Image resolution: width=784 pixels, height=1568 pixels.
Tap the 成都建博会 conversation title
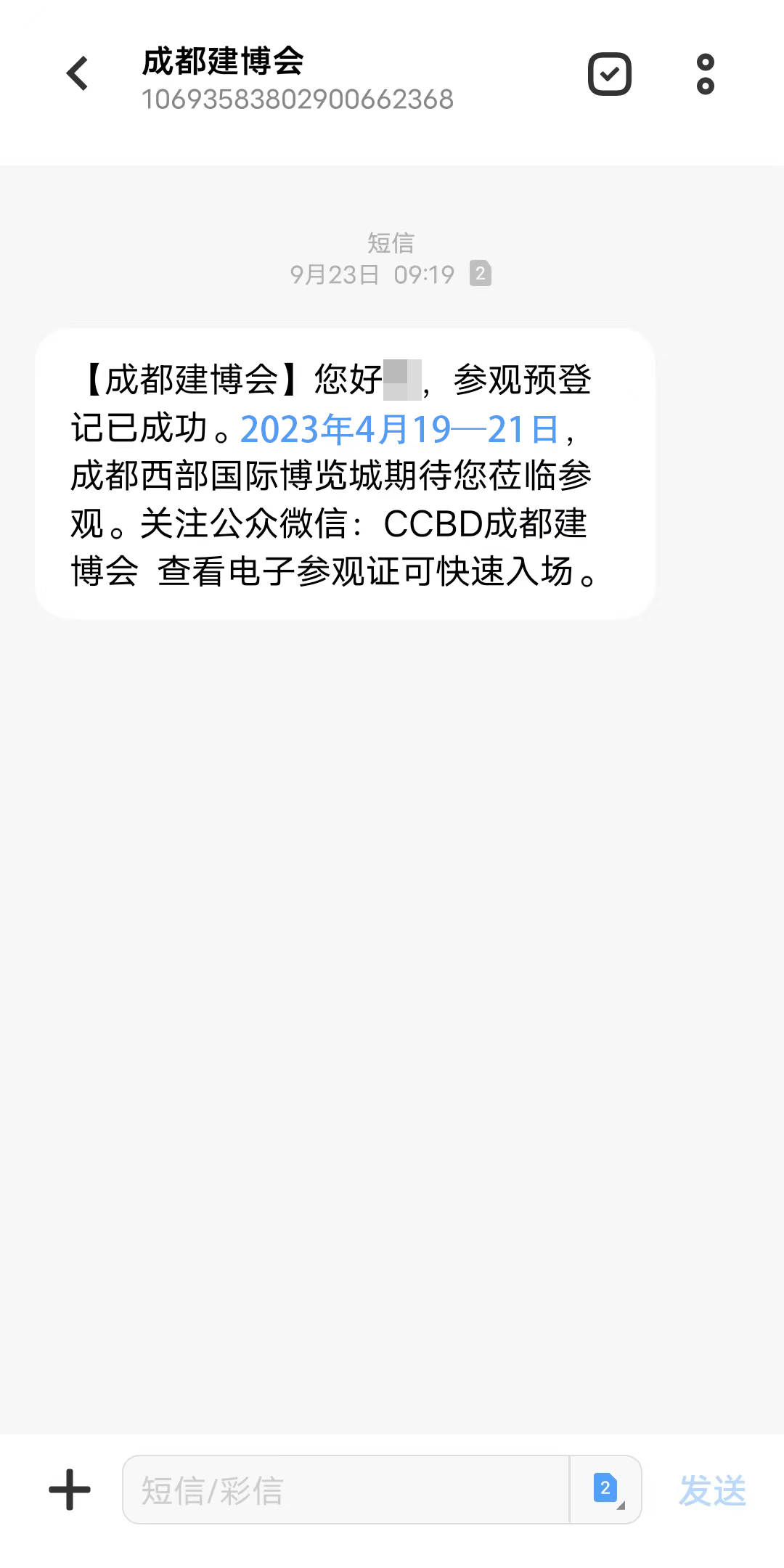point(223,62)
